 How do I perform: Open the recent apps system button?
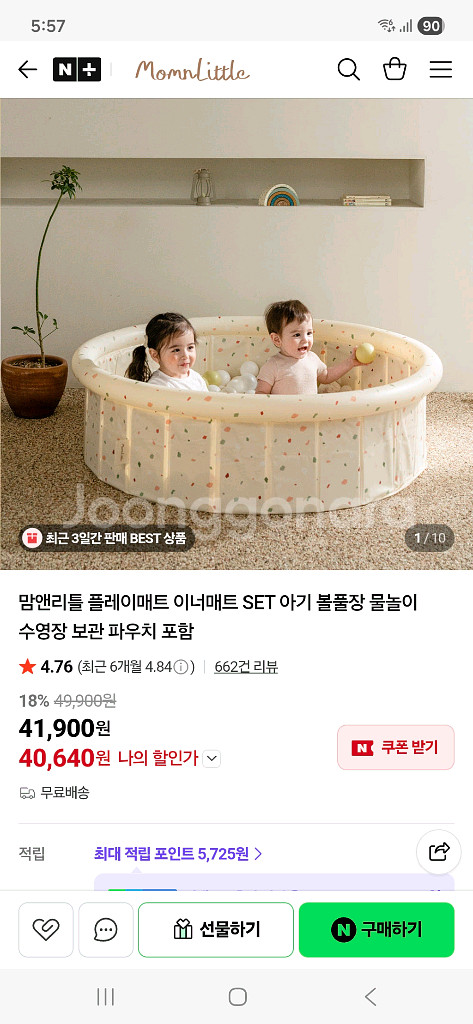coord(105,997)
